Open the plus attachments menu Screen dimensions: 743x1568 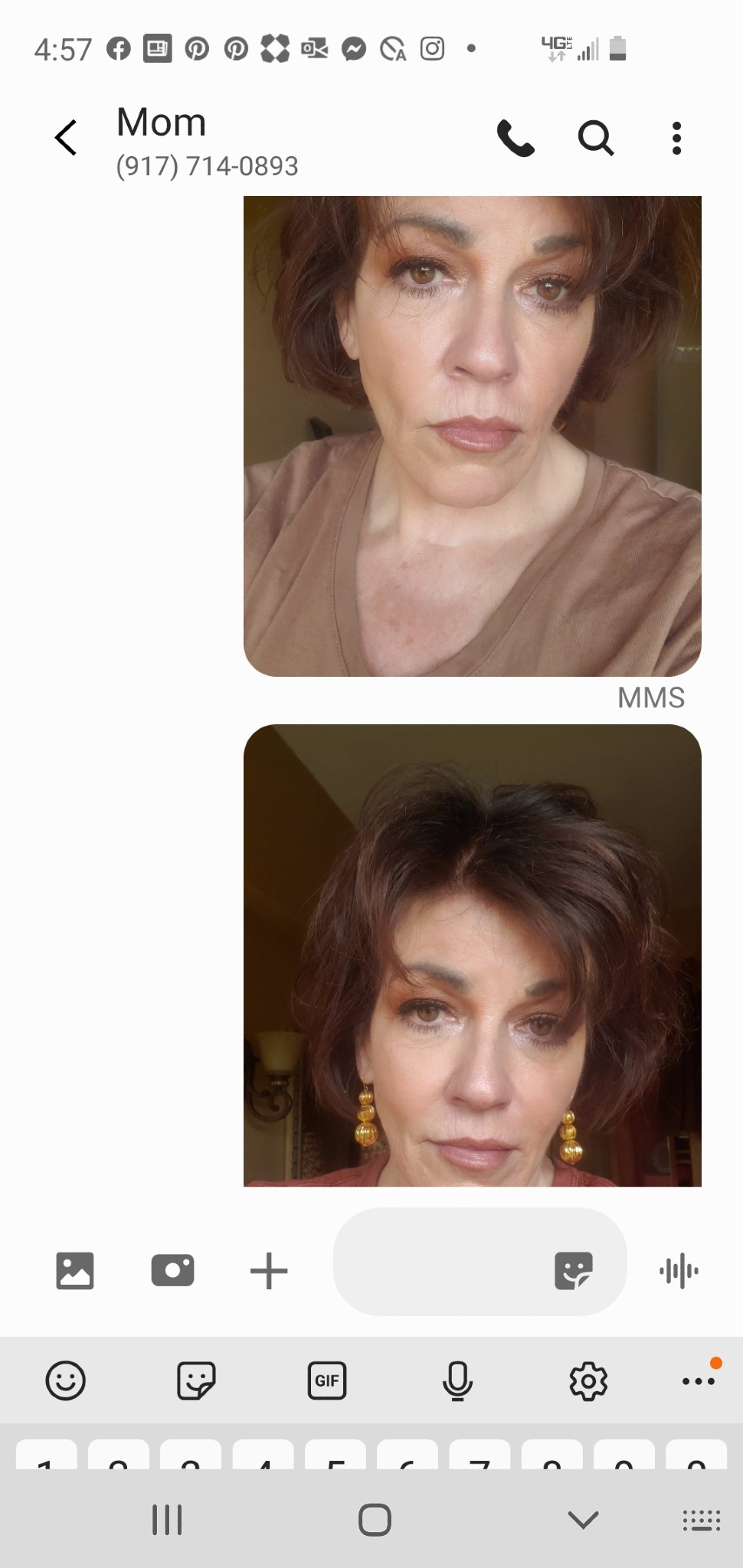(x=269, y=1271)
